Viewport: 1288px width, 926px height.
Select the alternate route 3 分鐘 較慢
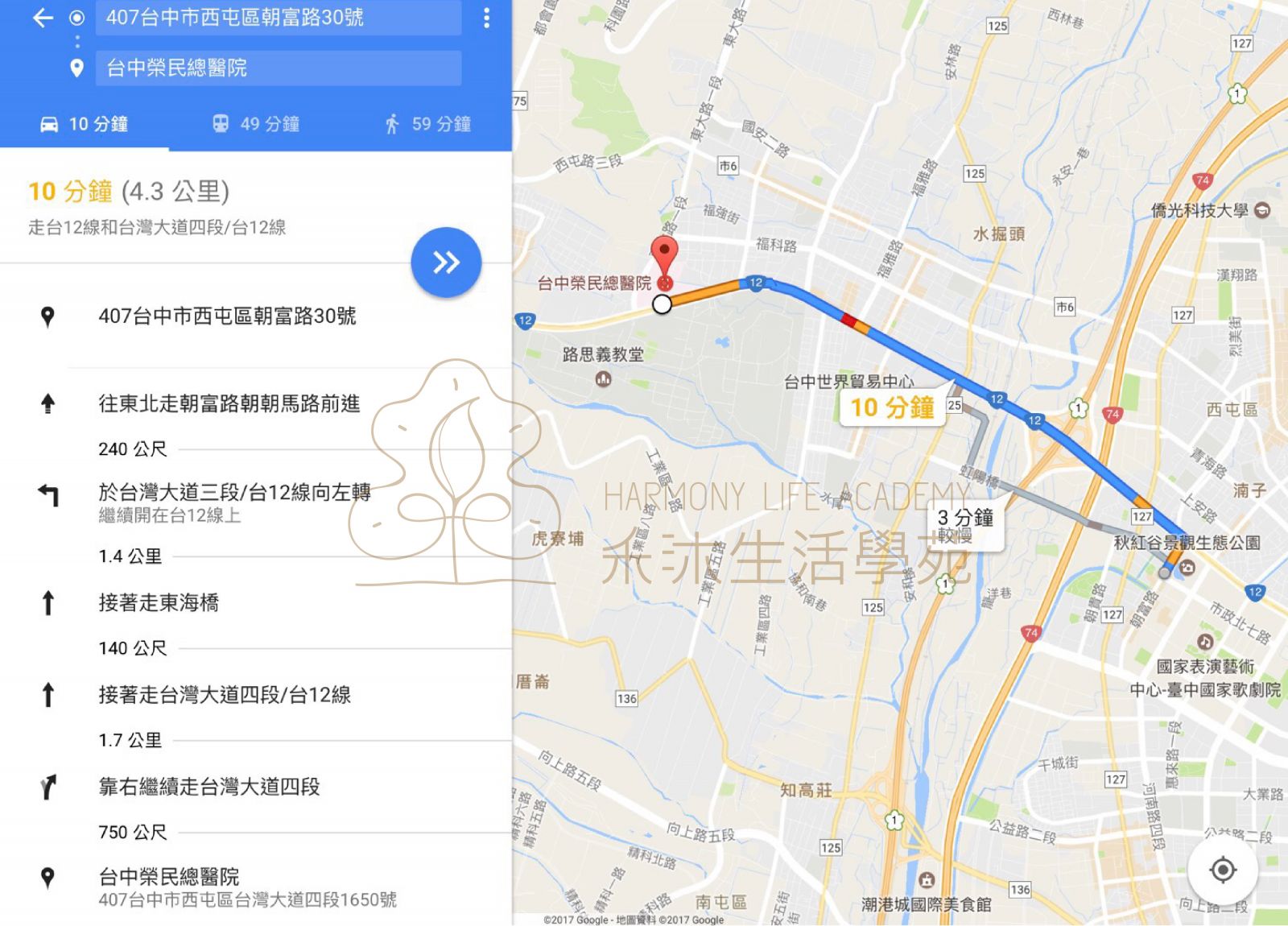[x=965, y=525]
